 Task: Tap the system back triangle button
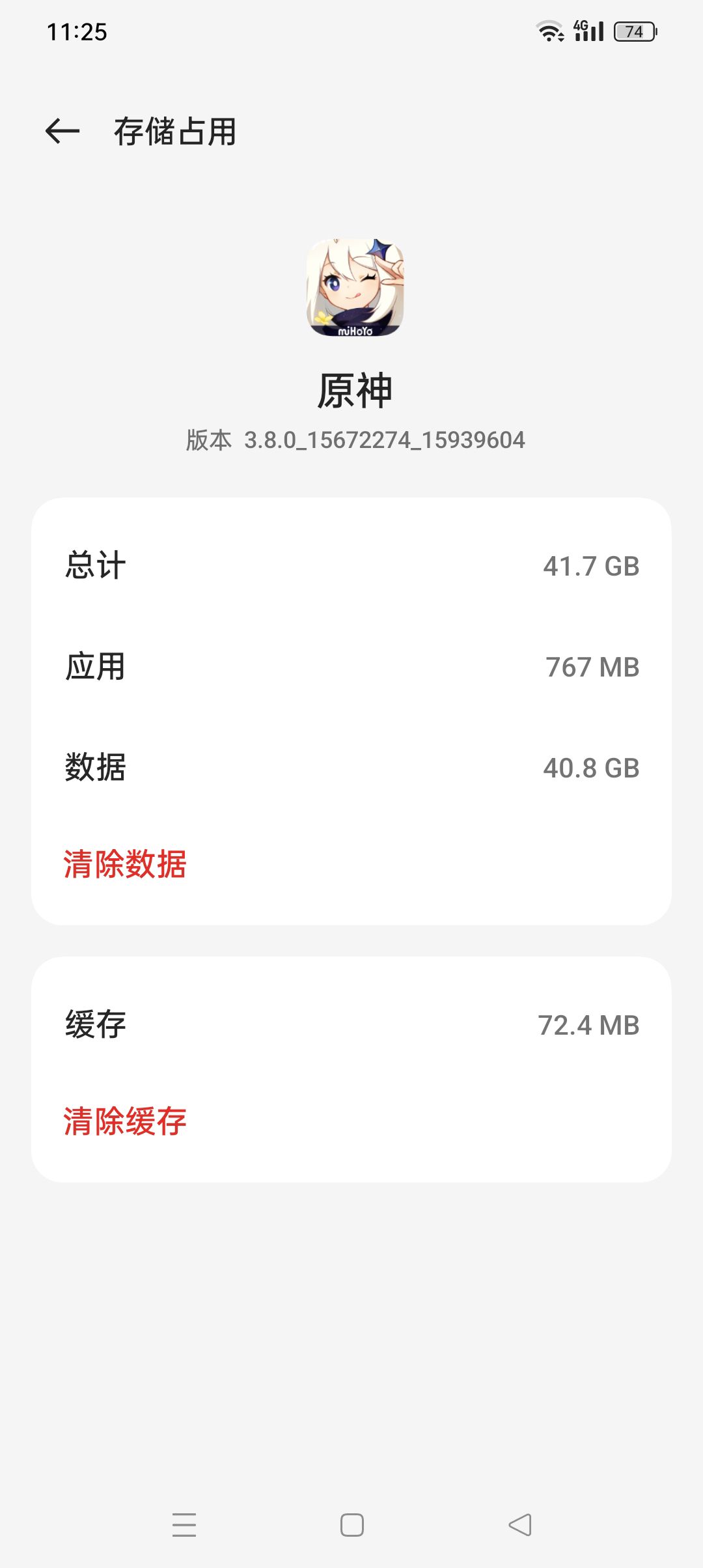click(520, 1525)
